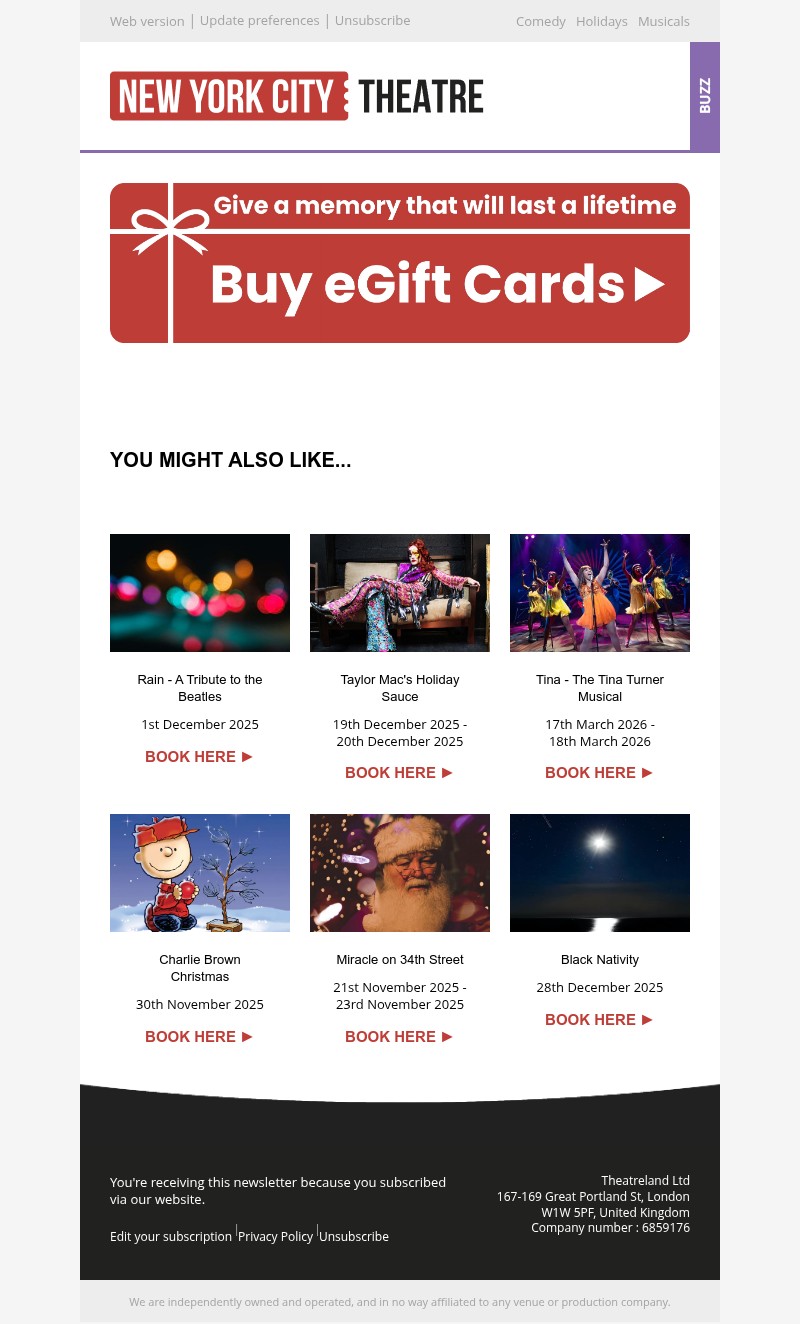Click the arrow beside BOOK HERE for Tina musical
Screen dimensions: 800x1324
(x=647, y=772)
